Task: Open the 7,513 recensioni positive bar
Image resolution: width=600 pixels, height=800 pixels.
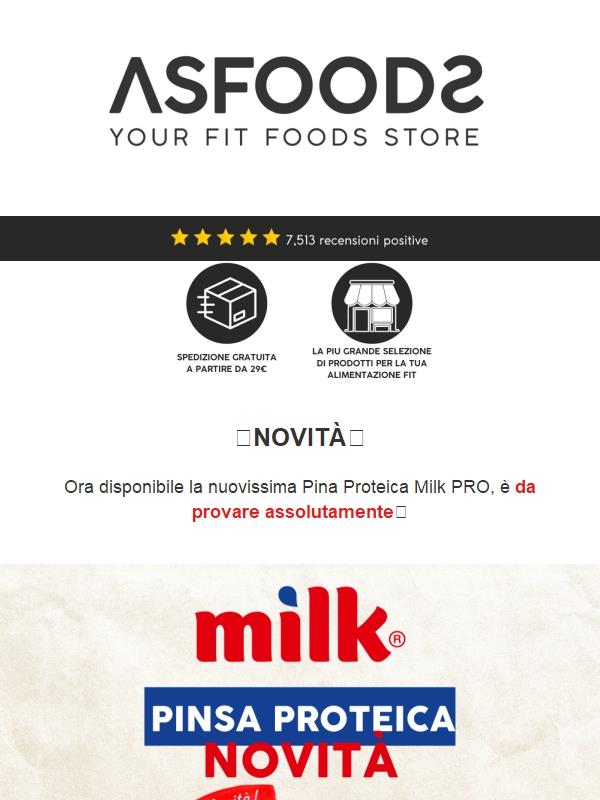Action: click(300, 239)
